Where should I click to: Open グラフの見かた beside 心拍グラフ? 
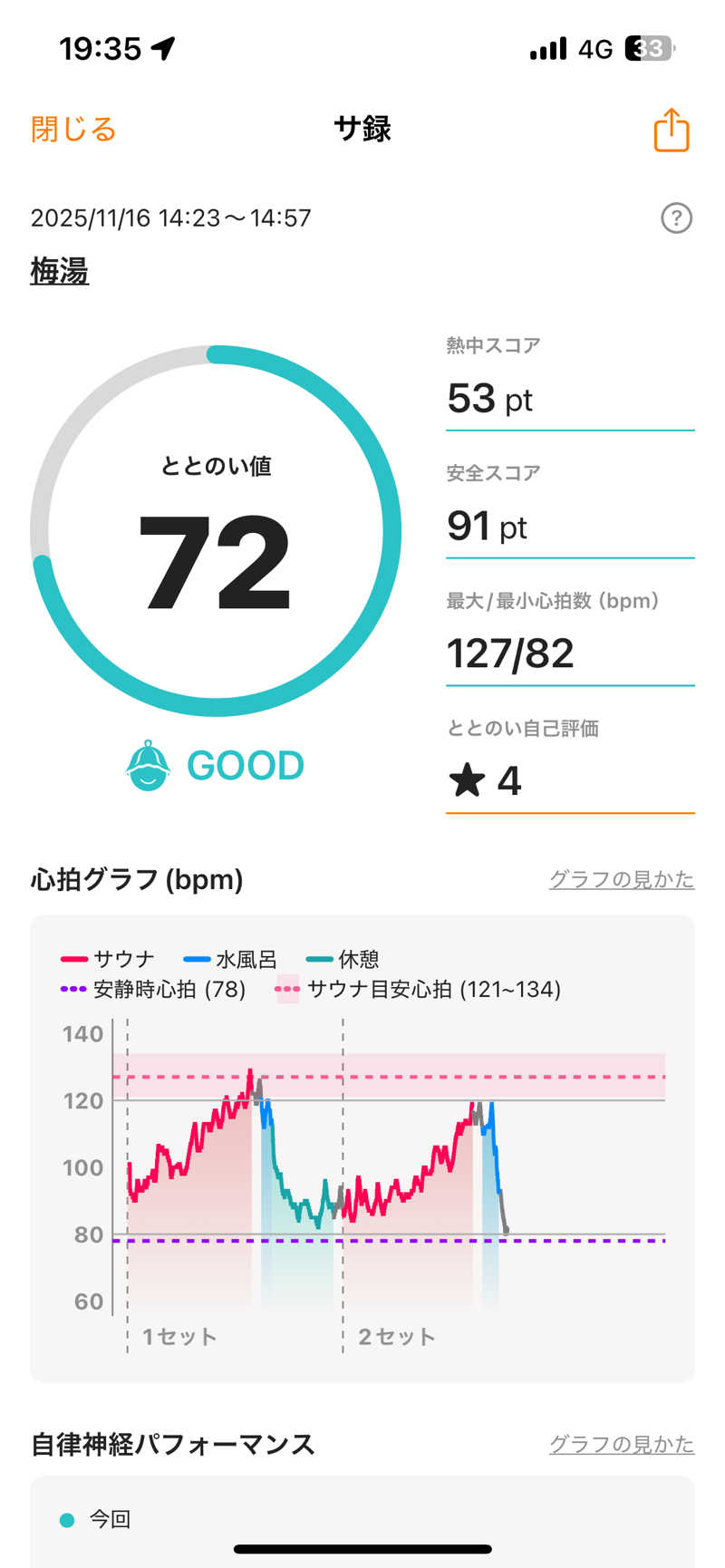pos(622,879)
